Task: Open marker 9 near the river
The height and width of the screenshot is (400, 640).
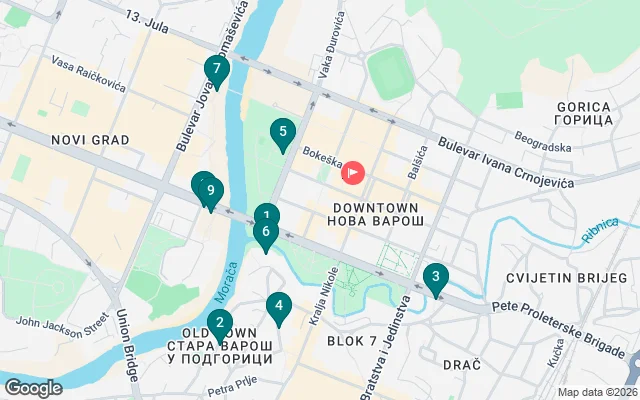Action: (211, 191)
